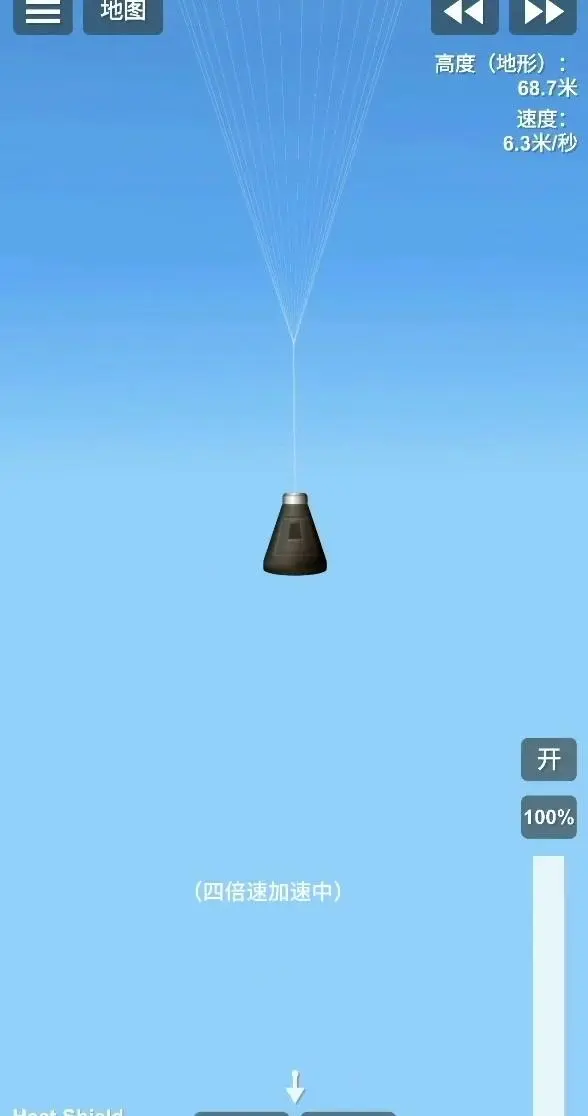The width and height of the screenshot is (588, 1116).
Task: Open the 地图 map view
Action: 123,14
